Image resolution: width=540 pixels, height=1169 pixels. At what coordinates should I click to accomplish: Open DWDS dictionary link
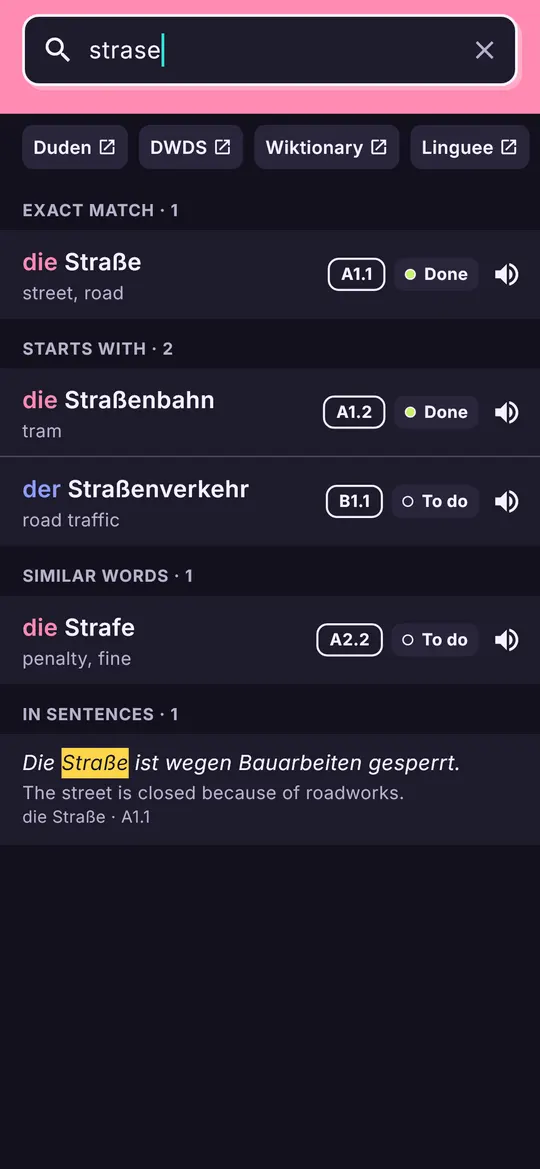(x=191, y=147)
